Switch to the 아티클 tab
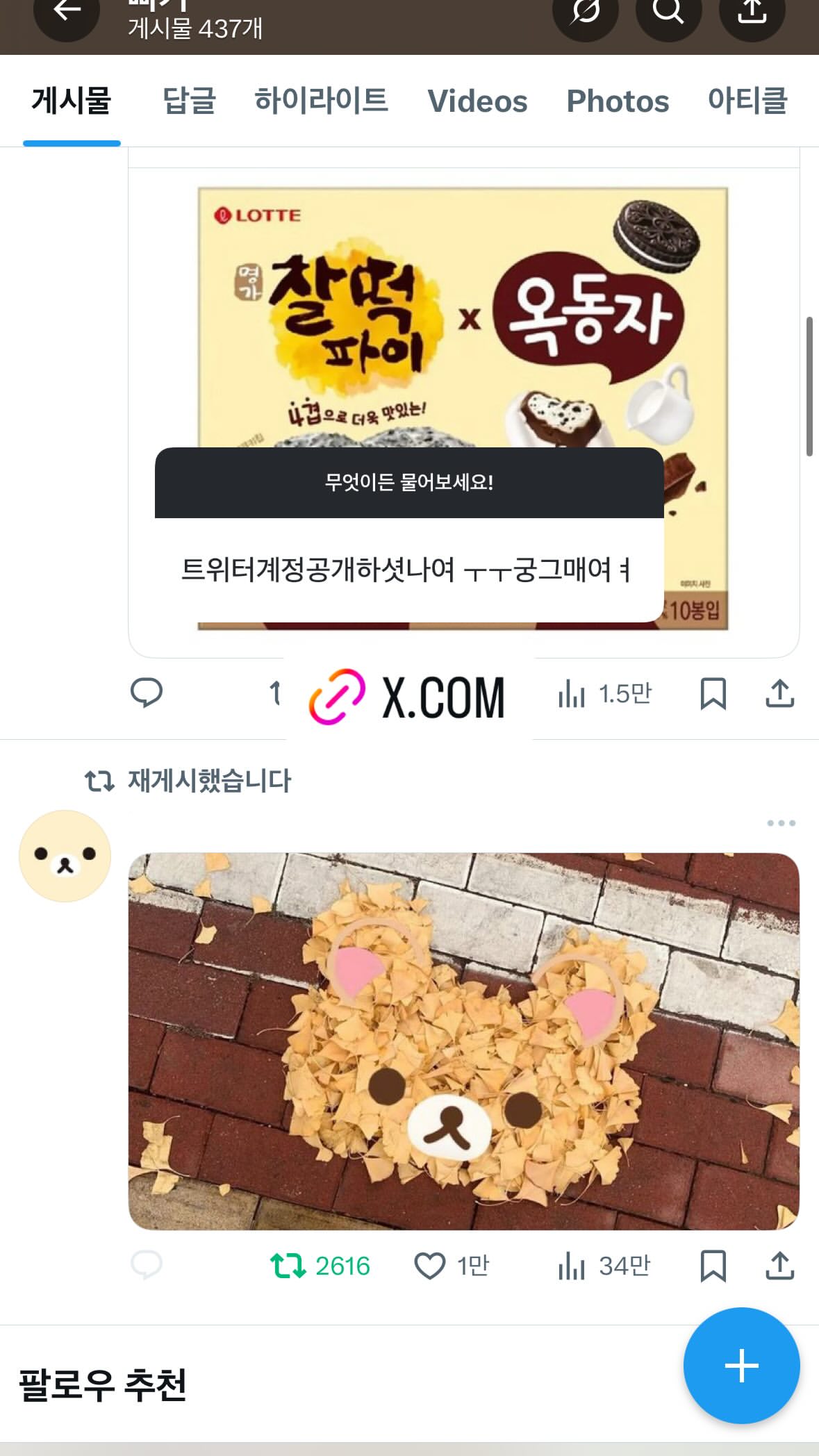Viewport: 819px width, 1456px height. click(x=747, y=101)
